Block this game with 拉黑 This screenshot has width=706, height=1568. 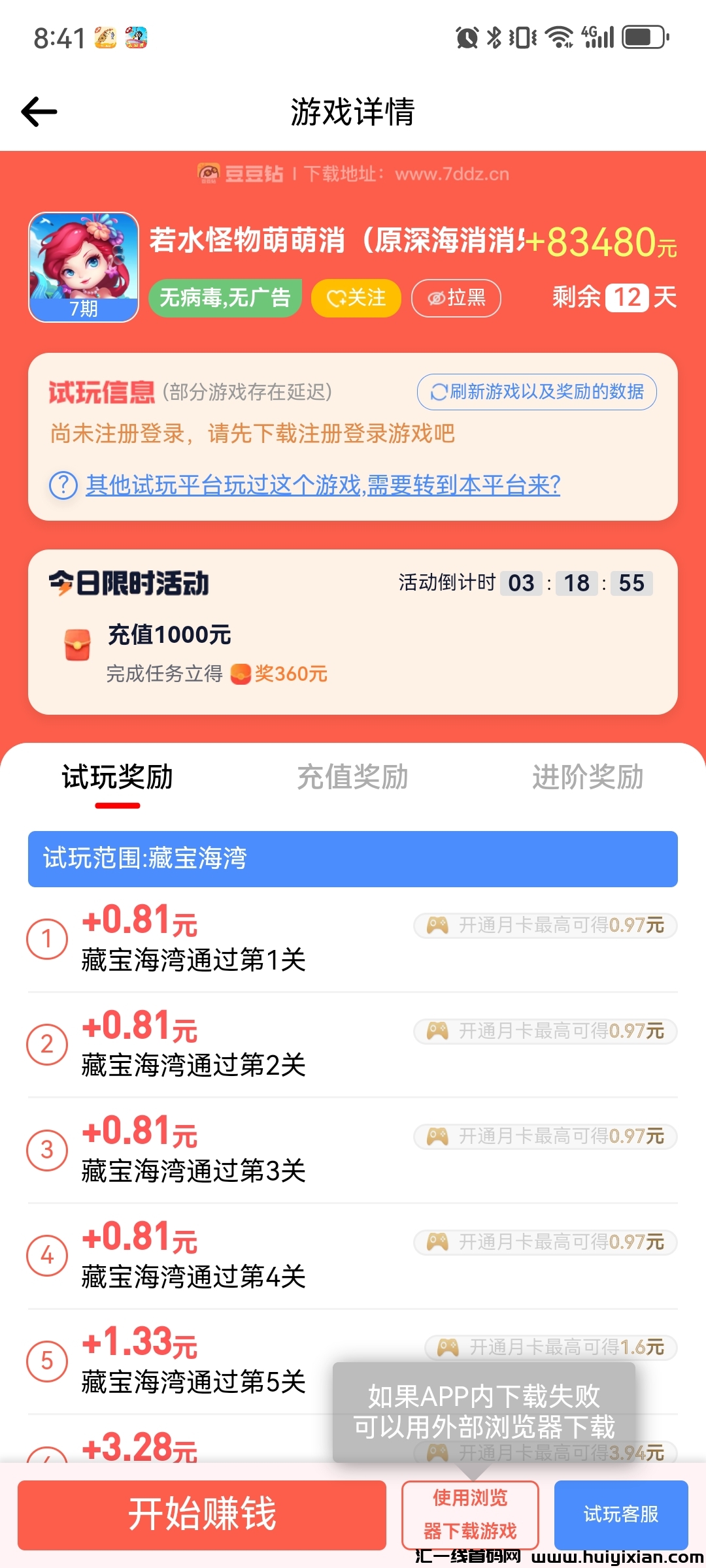(x=456, y=298)
